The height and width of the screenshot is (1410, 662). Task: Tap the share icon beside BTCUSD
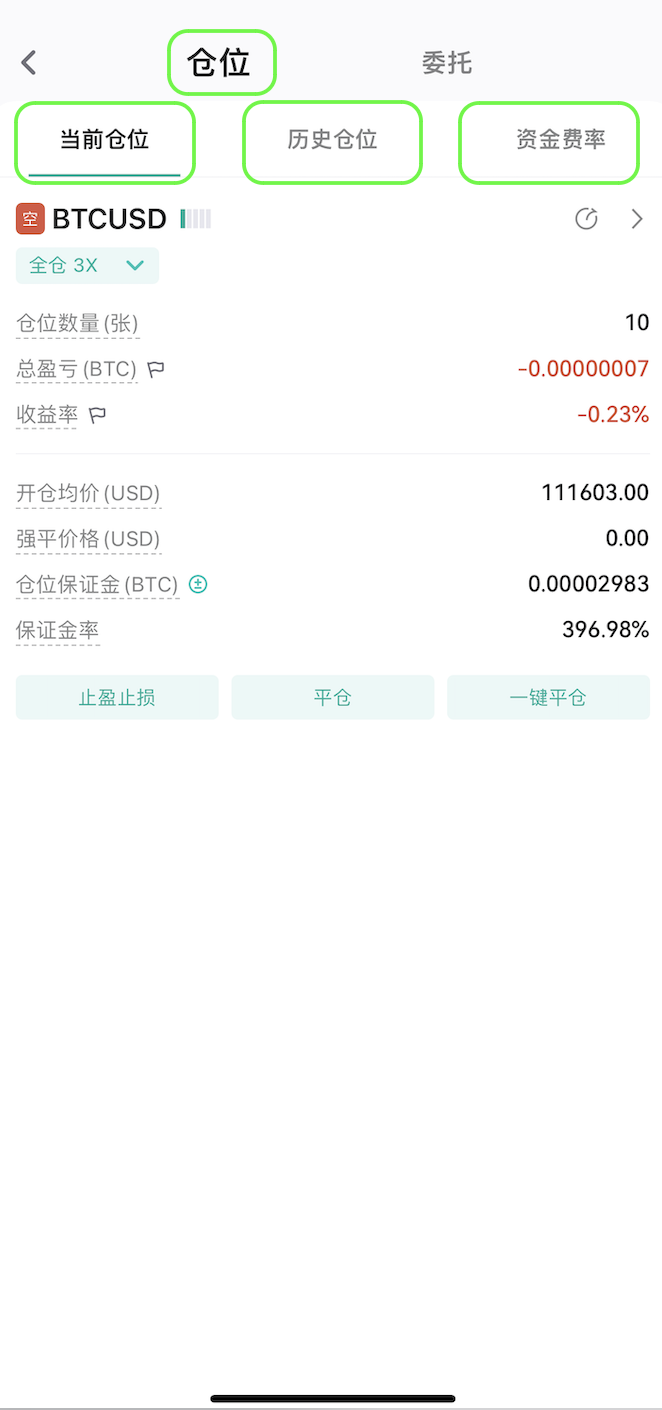pyautogui.click(x=586, y=219)
